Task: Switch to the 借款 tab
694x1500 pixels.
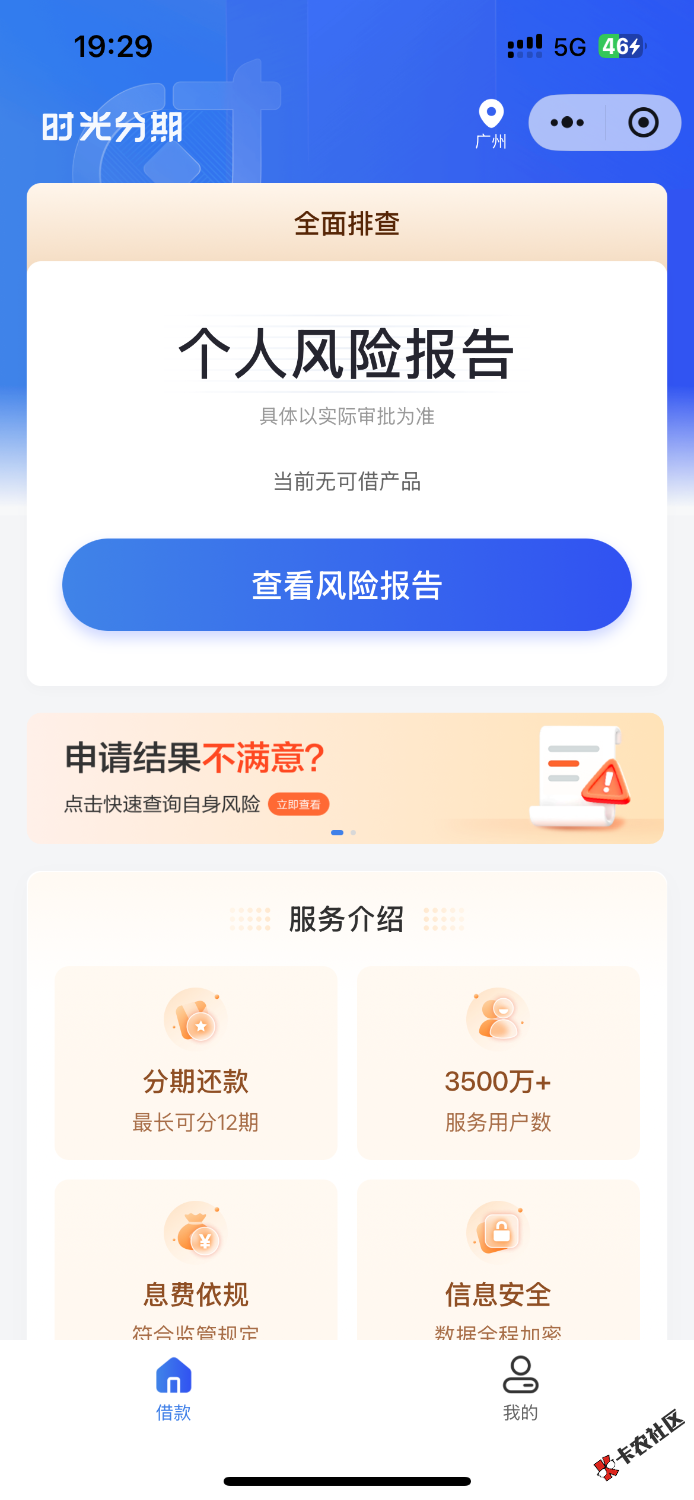Action: 173,1388
